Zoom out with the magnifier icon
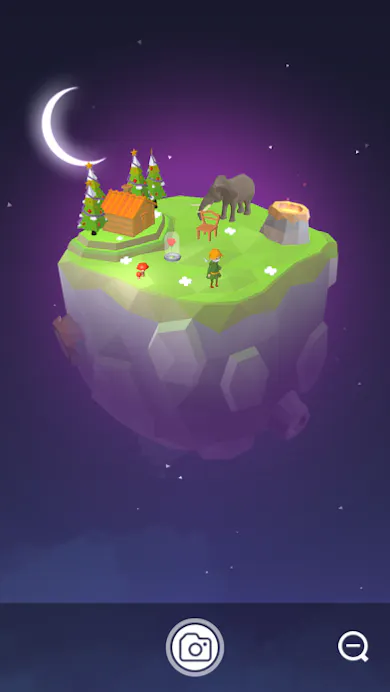This screenshot has width=390, height=692. coord(353,647)
